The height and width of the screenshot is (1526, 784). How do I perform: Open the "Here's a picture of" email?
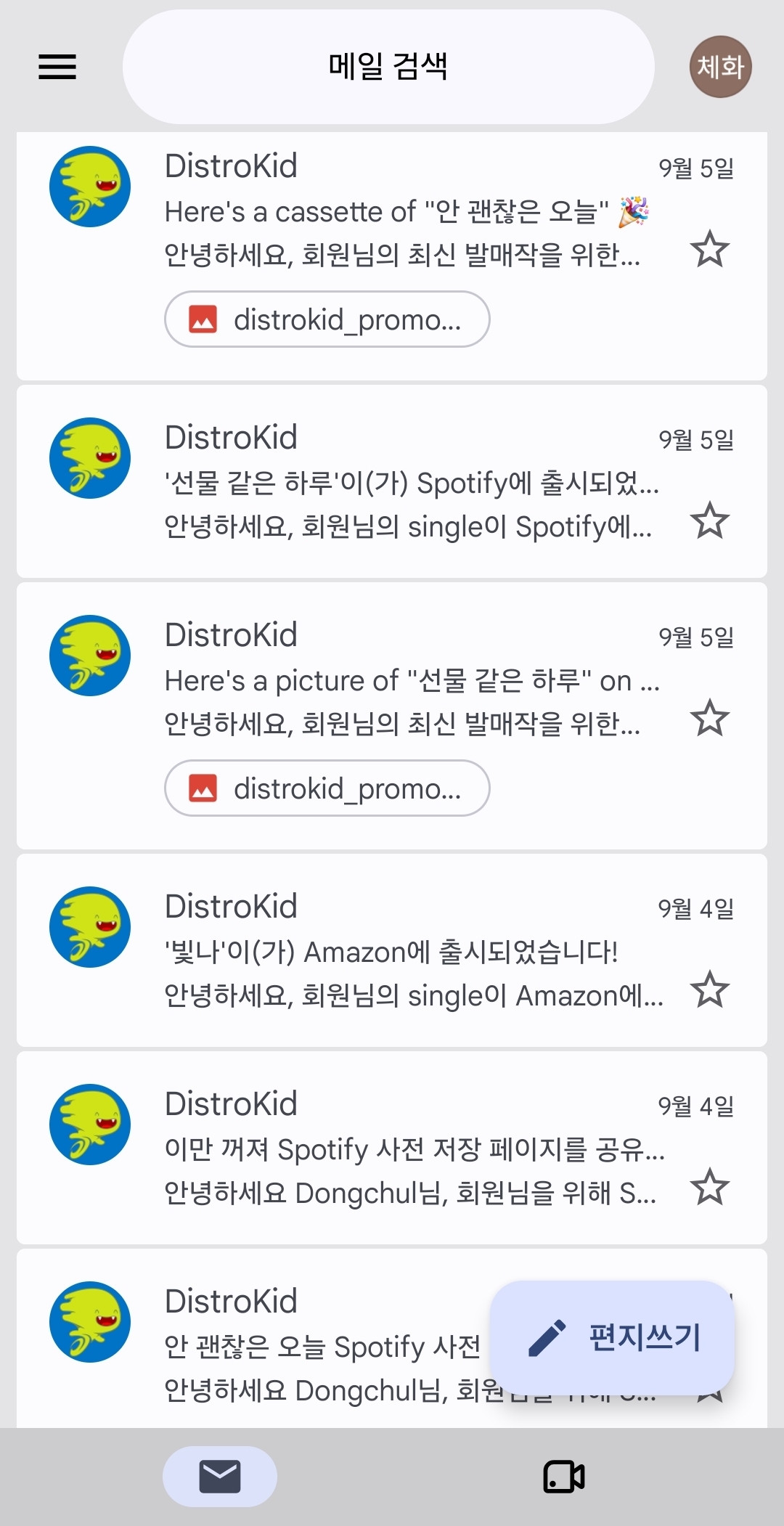point(392,716)
